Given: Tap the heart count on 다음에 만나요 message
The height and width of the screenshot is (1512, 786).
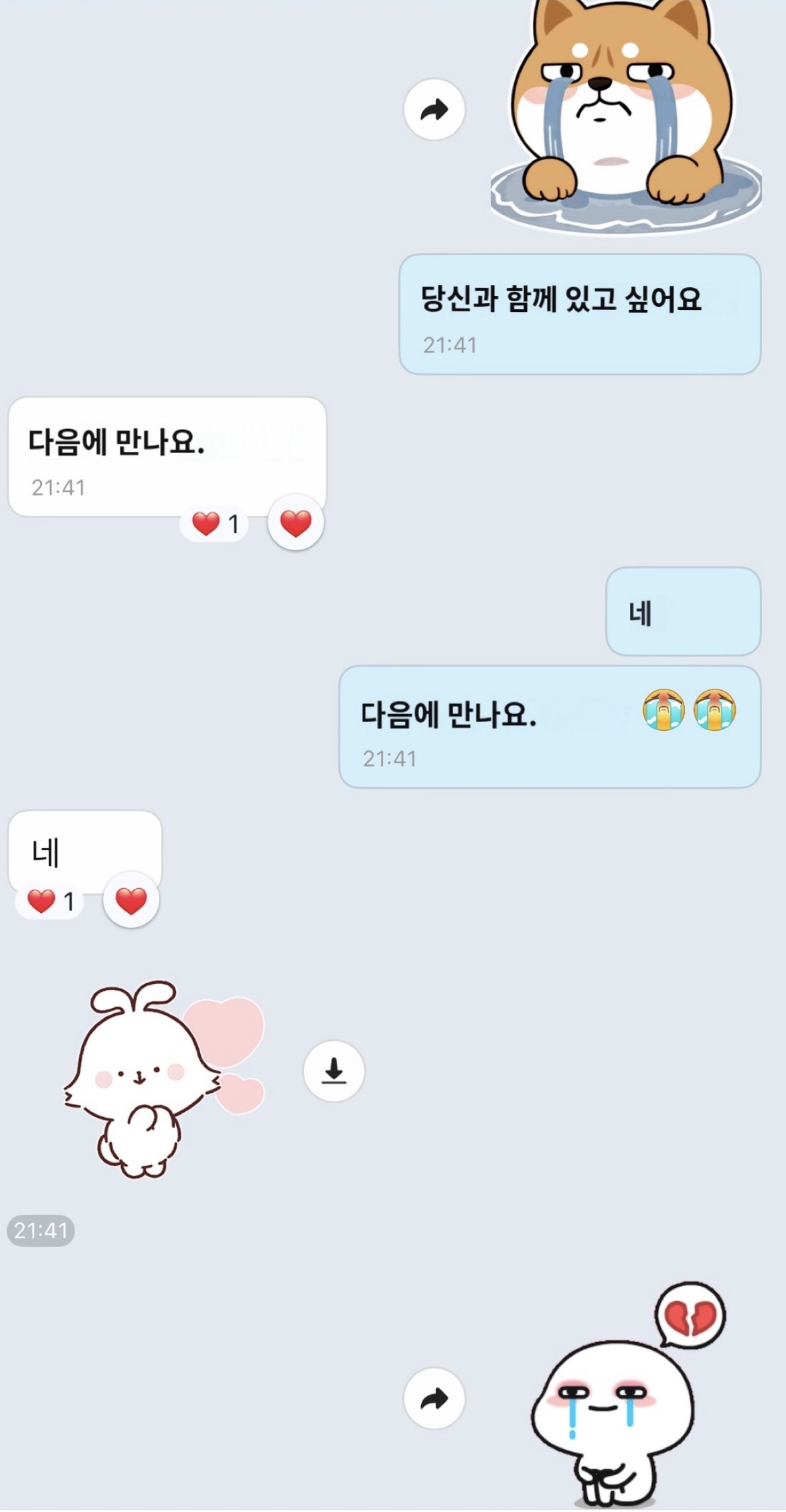Looking at the screenshot, I should click(215, 523).
